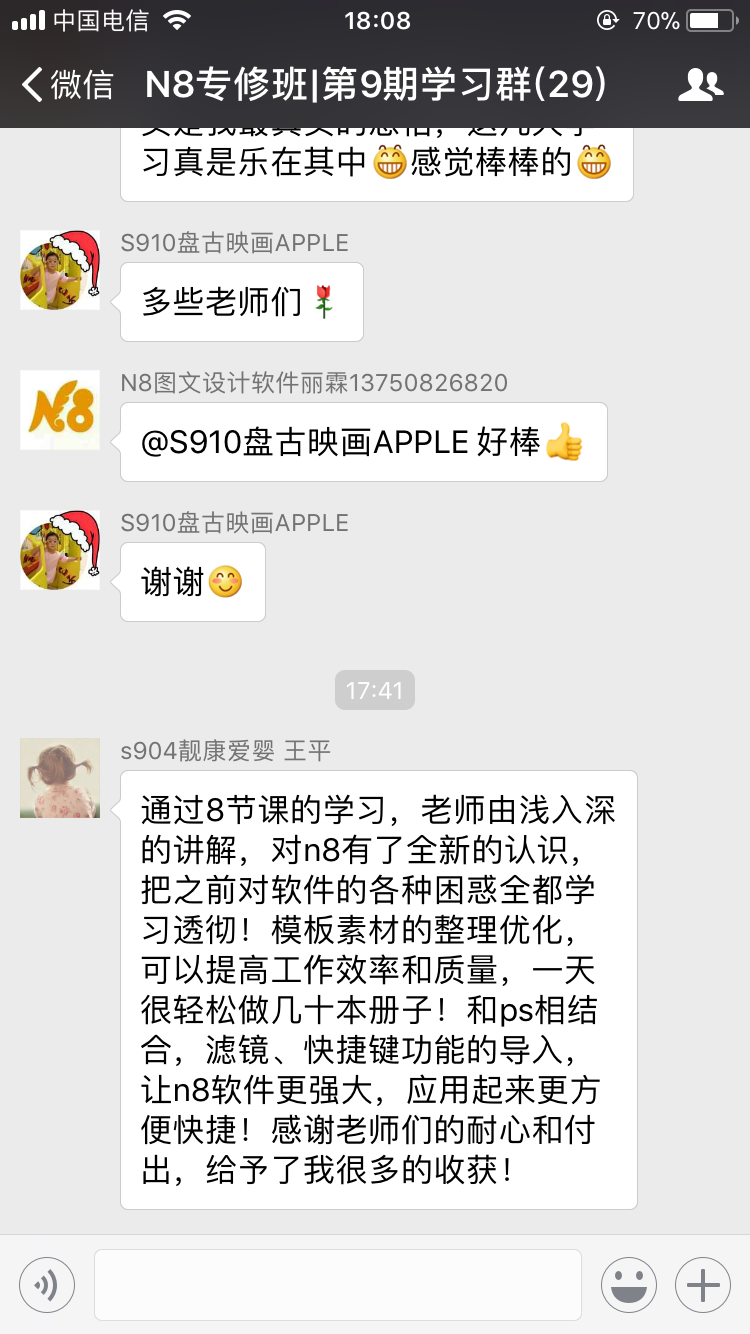Switch to voice message input
The height and width of the screenshot is (1334, 750).
(x=47, y=1284)
